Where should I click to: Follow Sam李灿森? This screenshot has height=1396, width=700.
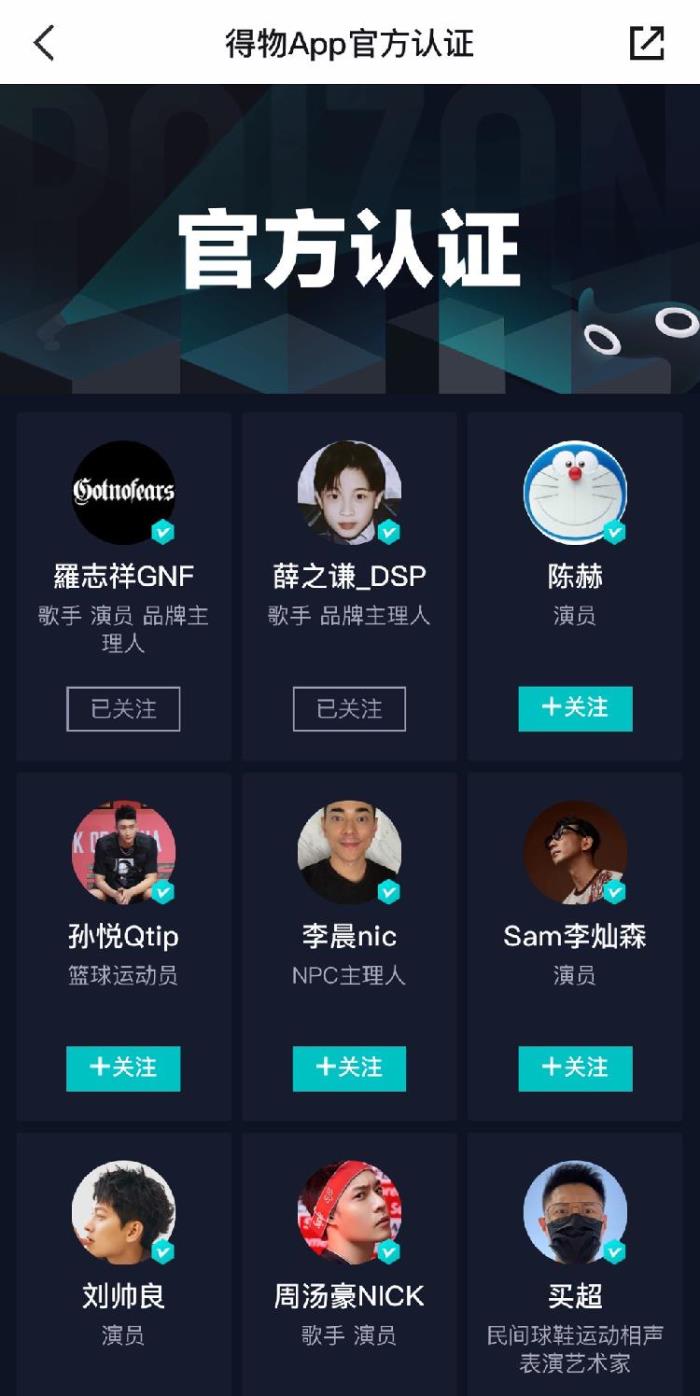(575, 1068)
